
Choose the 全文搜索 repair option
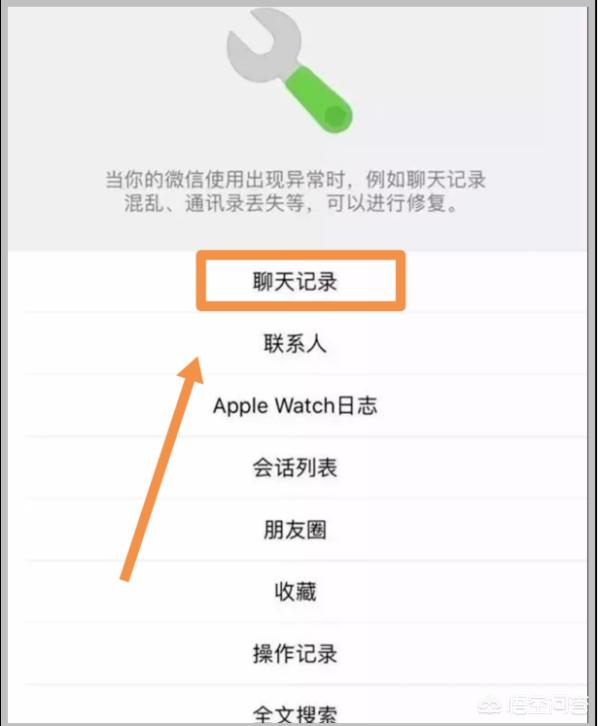point(295,714)
